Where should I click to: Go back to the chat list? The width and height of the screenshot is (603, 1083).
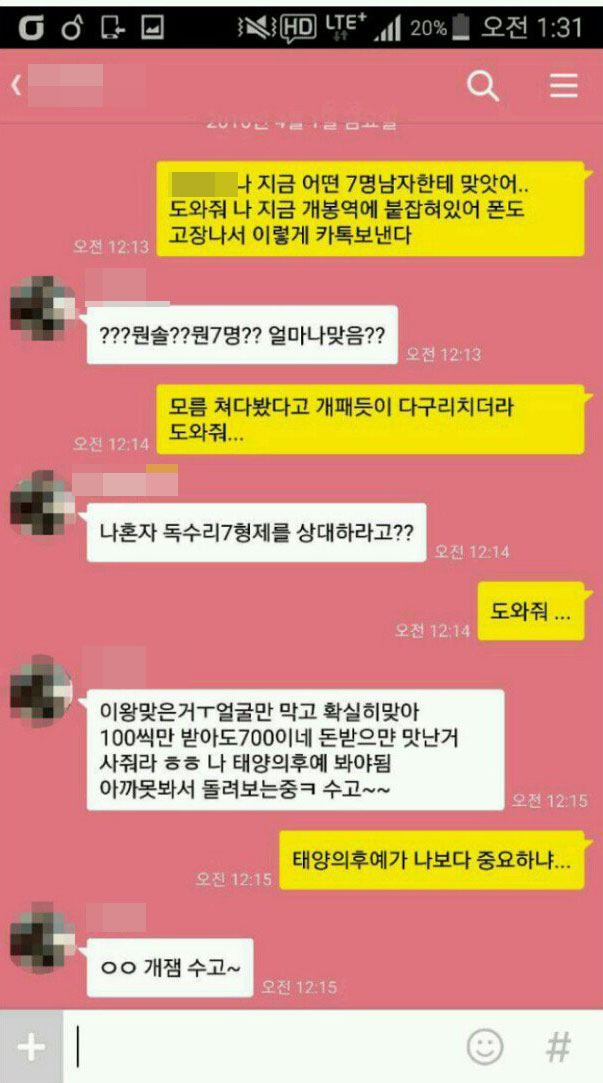(16, 86)
